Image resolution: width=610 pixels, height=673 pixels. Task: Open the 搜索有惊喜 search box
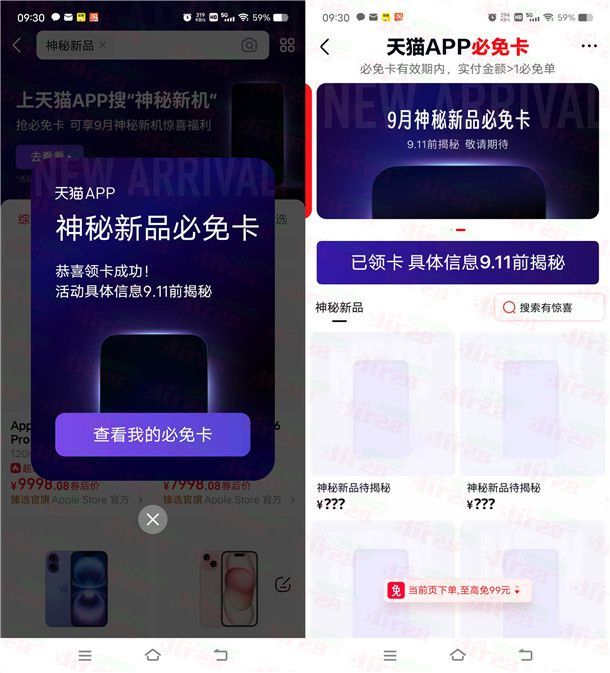tap(548, 308)
